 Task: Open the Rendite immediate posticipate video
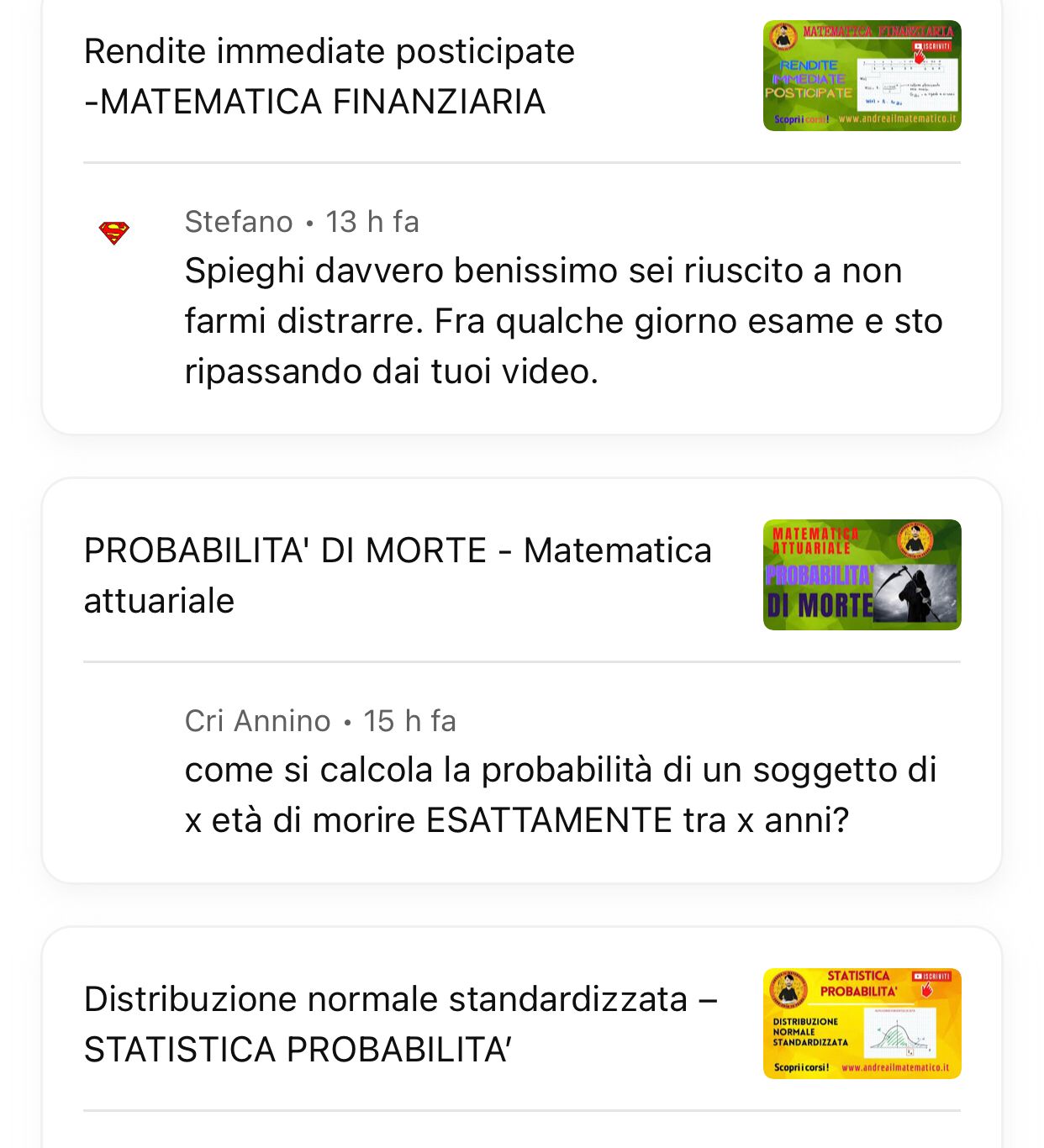click(x=330, y=76)
